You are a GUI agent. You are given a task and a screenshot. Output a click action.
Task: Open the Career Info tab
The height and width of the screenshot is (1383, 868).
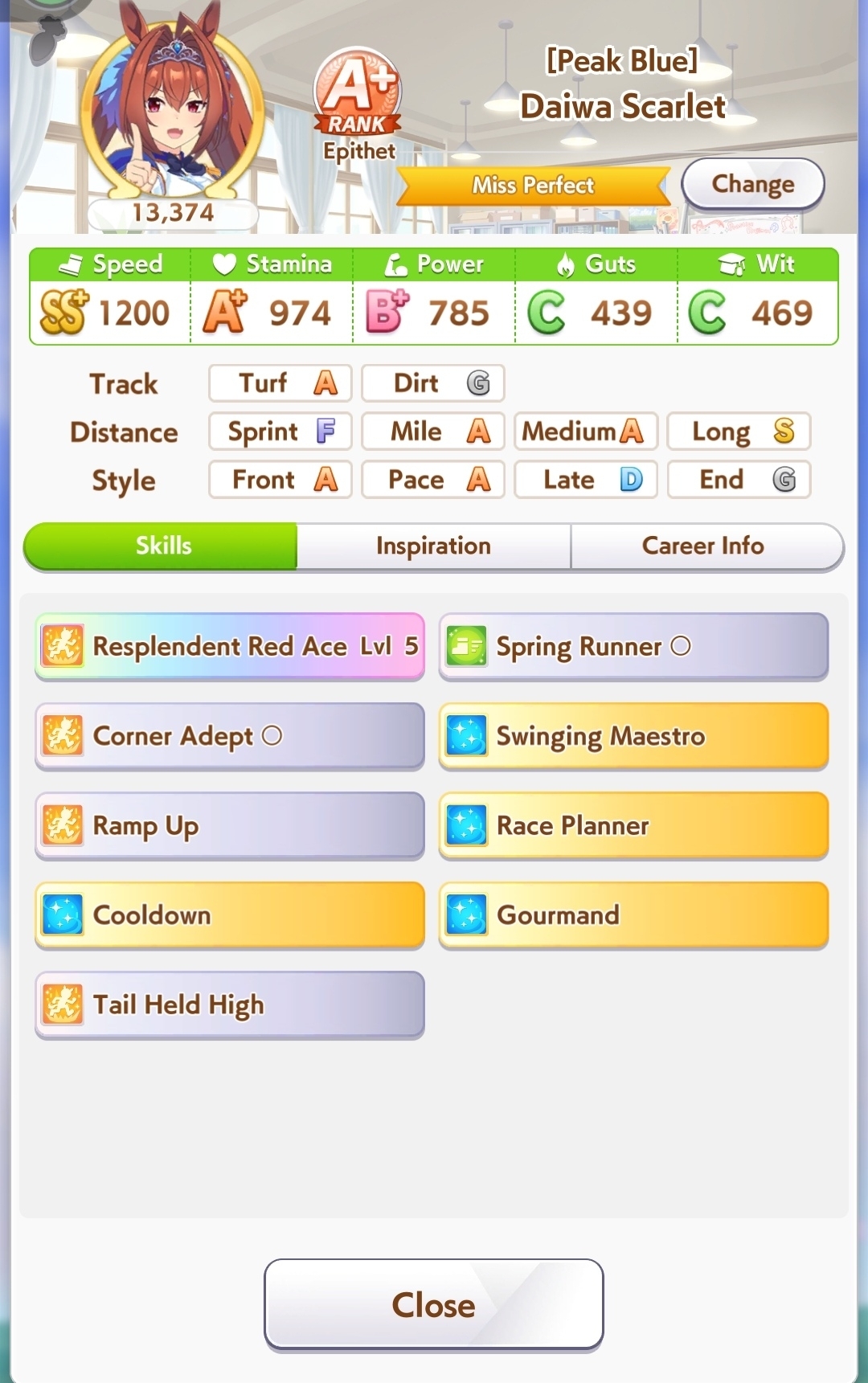pos(703,546)
